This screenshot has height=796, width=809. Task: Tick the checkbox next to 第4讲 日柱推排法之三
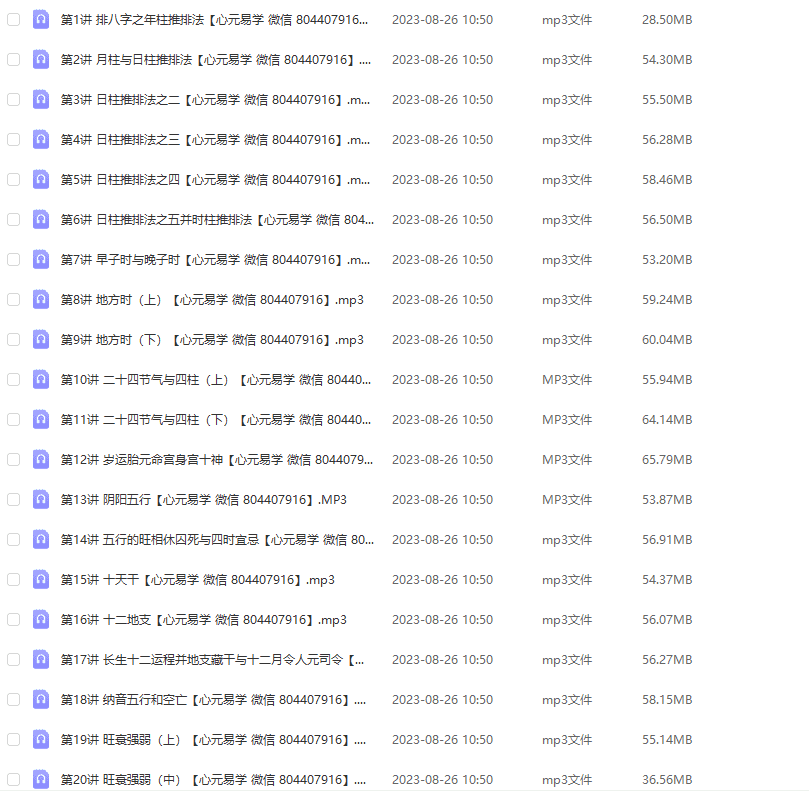click(14, 140)
